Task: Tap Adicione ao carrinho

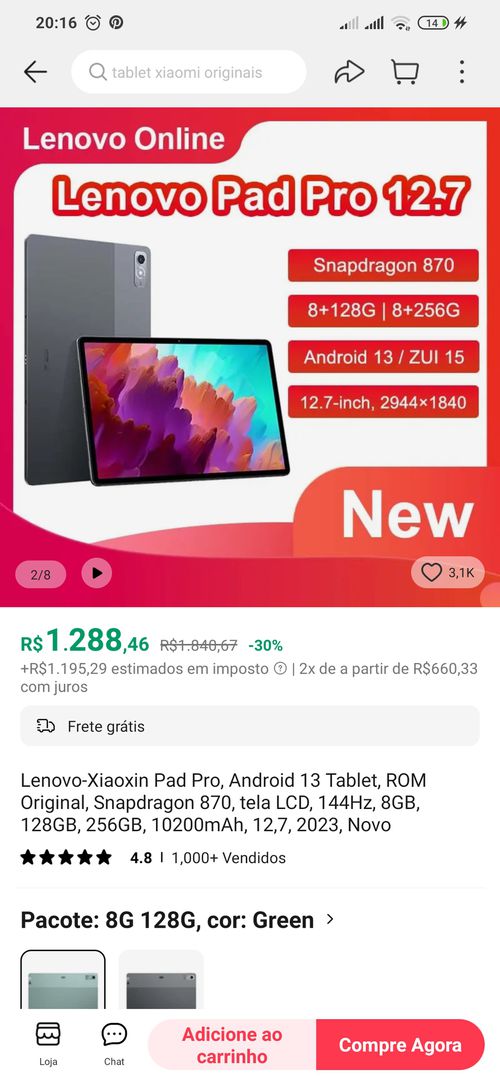Action: (232, 1045)
